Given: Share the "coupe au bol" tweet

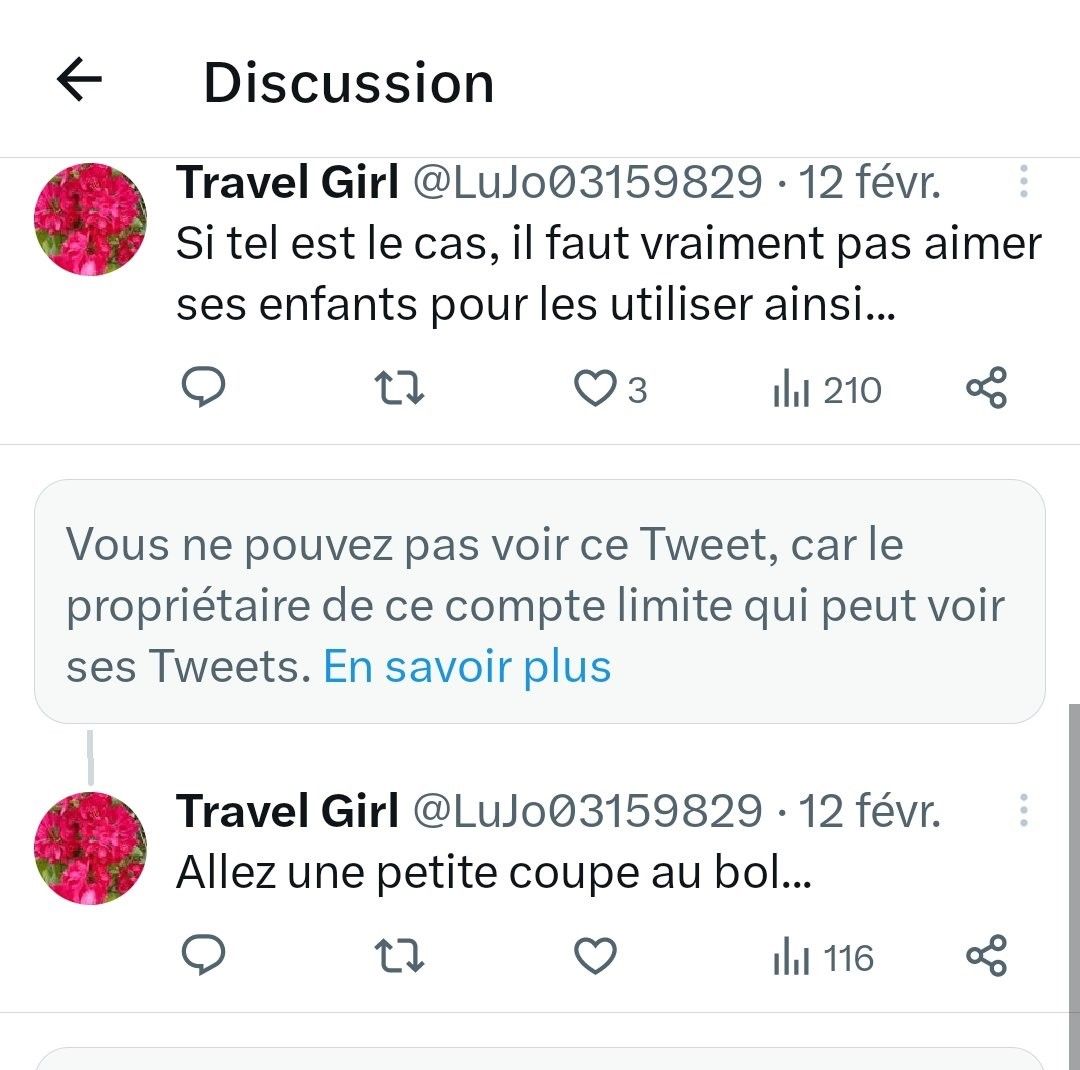Looking at the screenshot, I should coord(986,957).
